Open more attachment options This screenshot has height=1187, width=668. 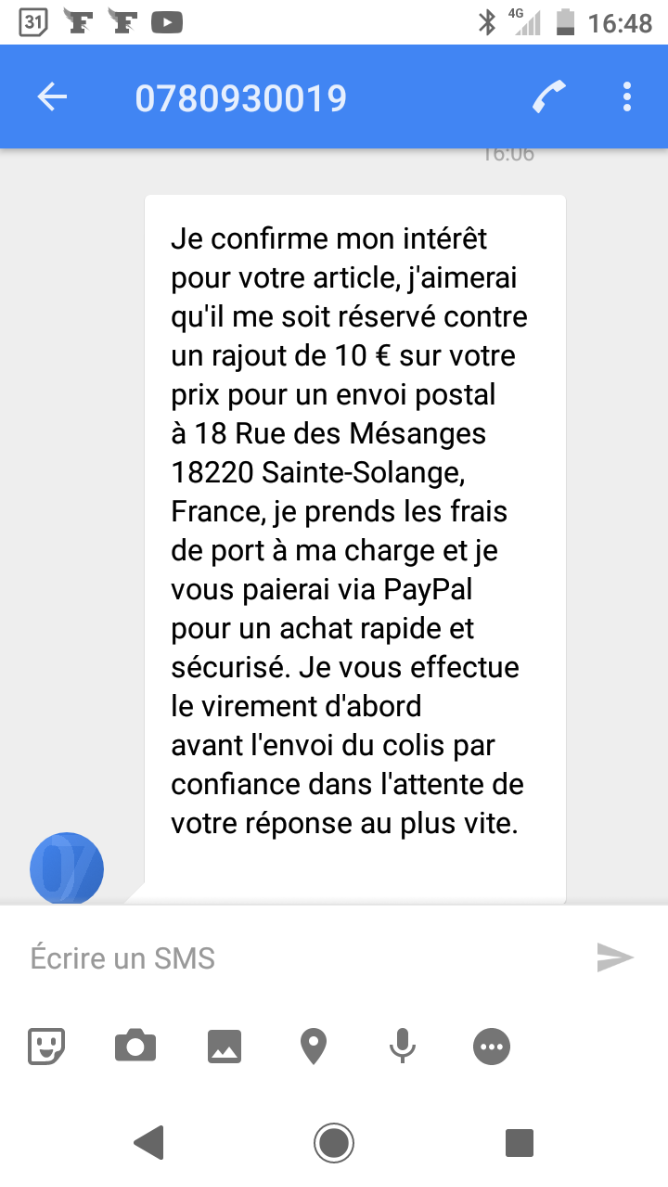(x=492, y=1047)
